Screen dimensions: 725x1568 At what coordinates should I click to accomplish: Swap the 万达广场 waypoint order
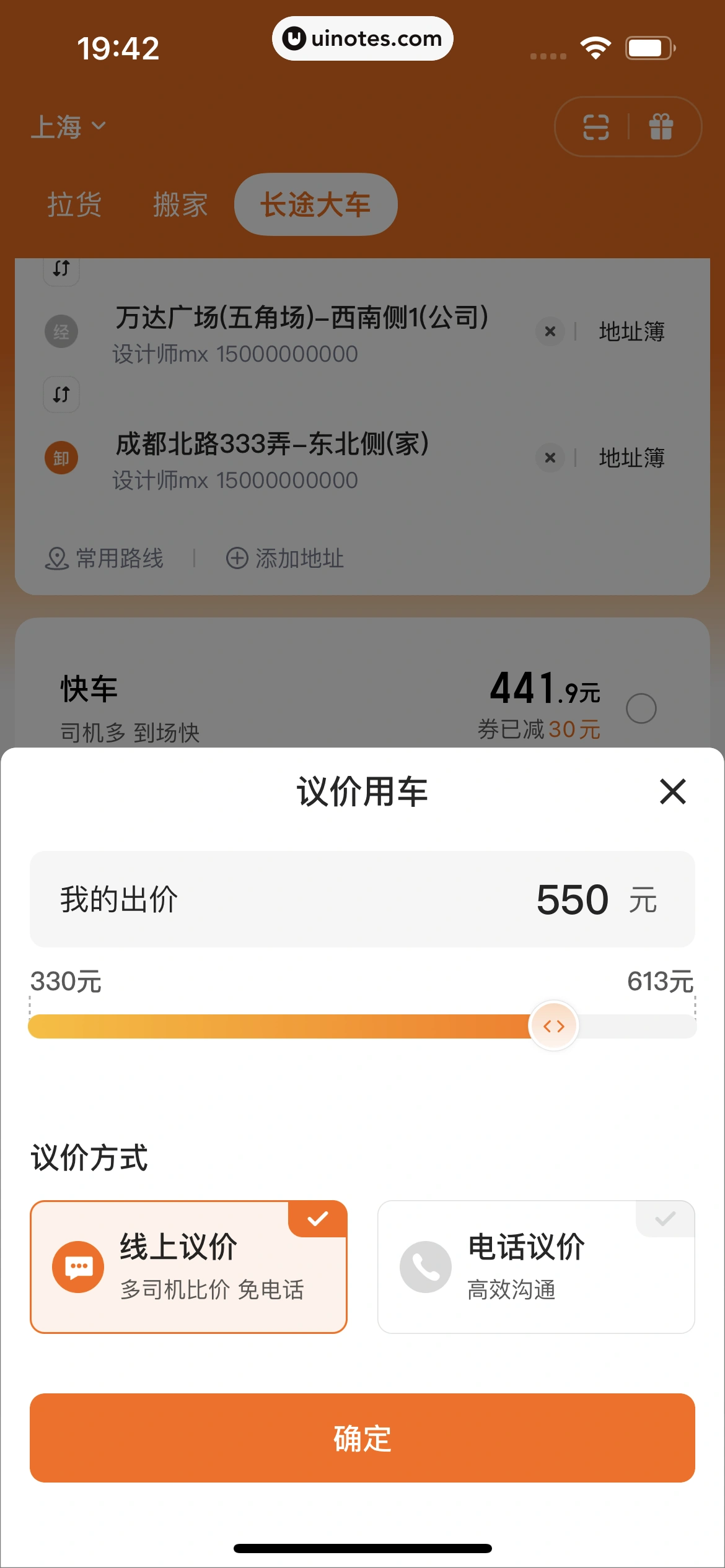pos(61,269)
